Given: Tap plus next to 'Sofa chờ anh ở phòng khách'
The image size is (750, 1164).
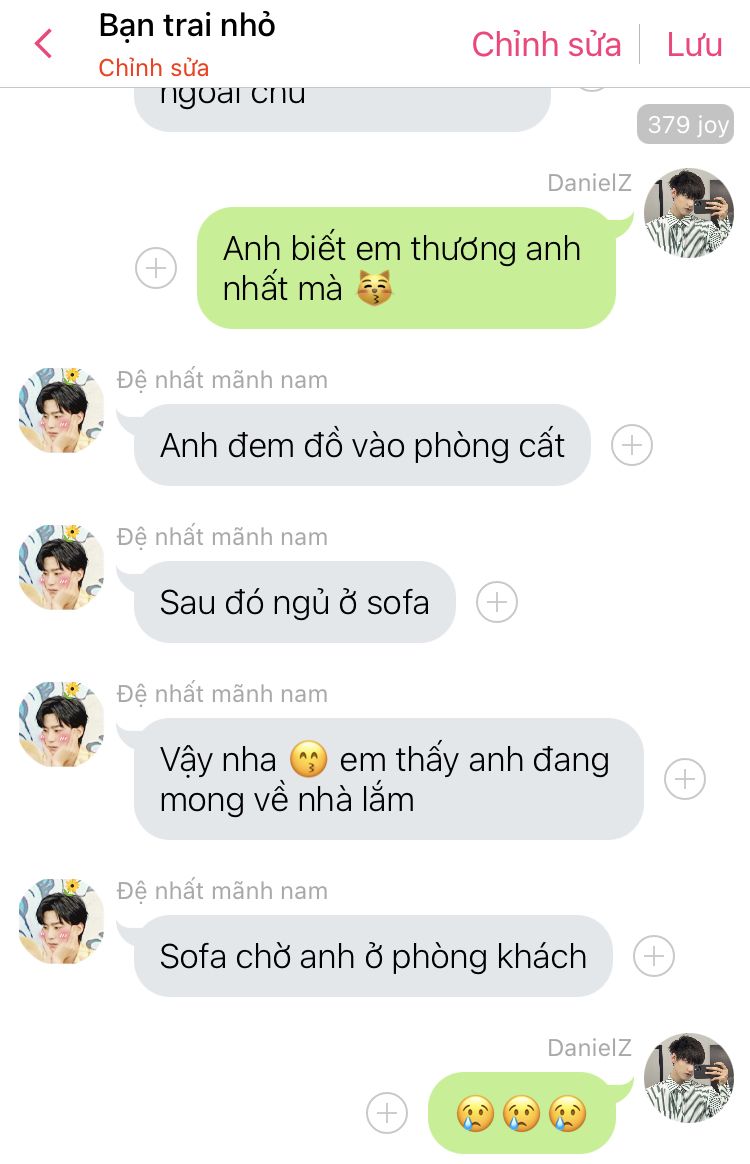Looking at the screenshot, I should tap(654, 955).
